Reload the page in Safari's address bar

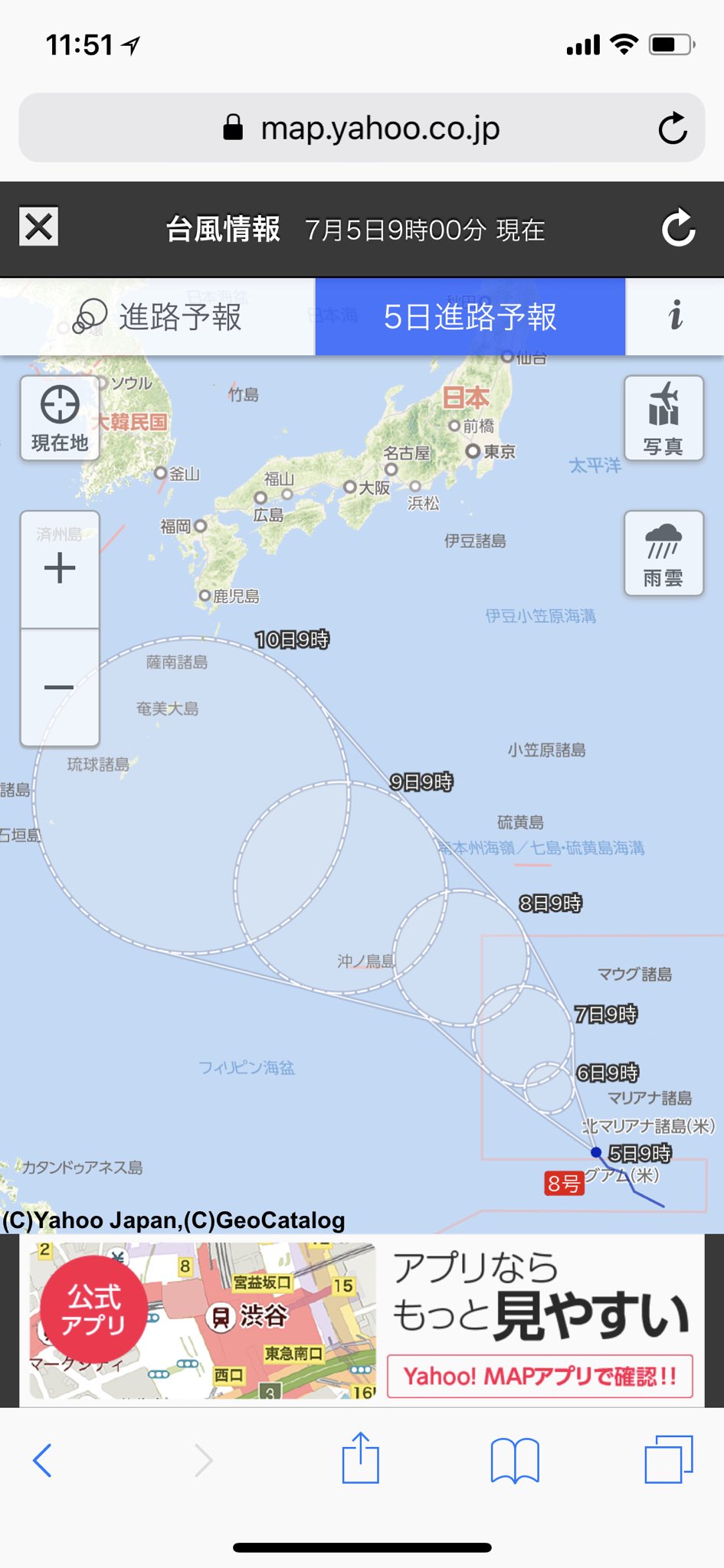coord(673,128)
